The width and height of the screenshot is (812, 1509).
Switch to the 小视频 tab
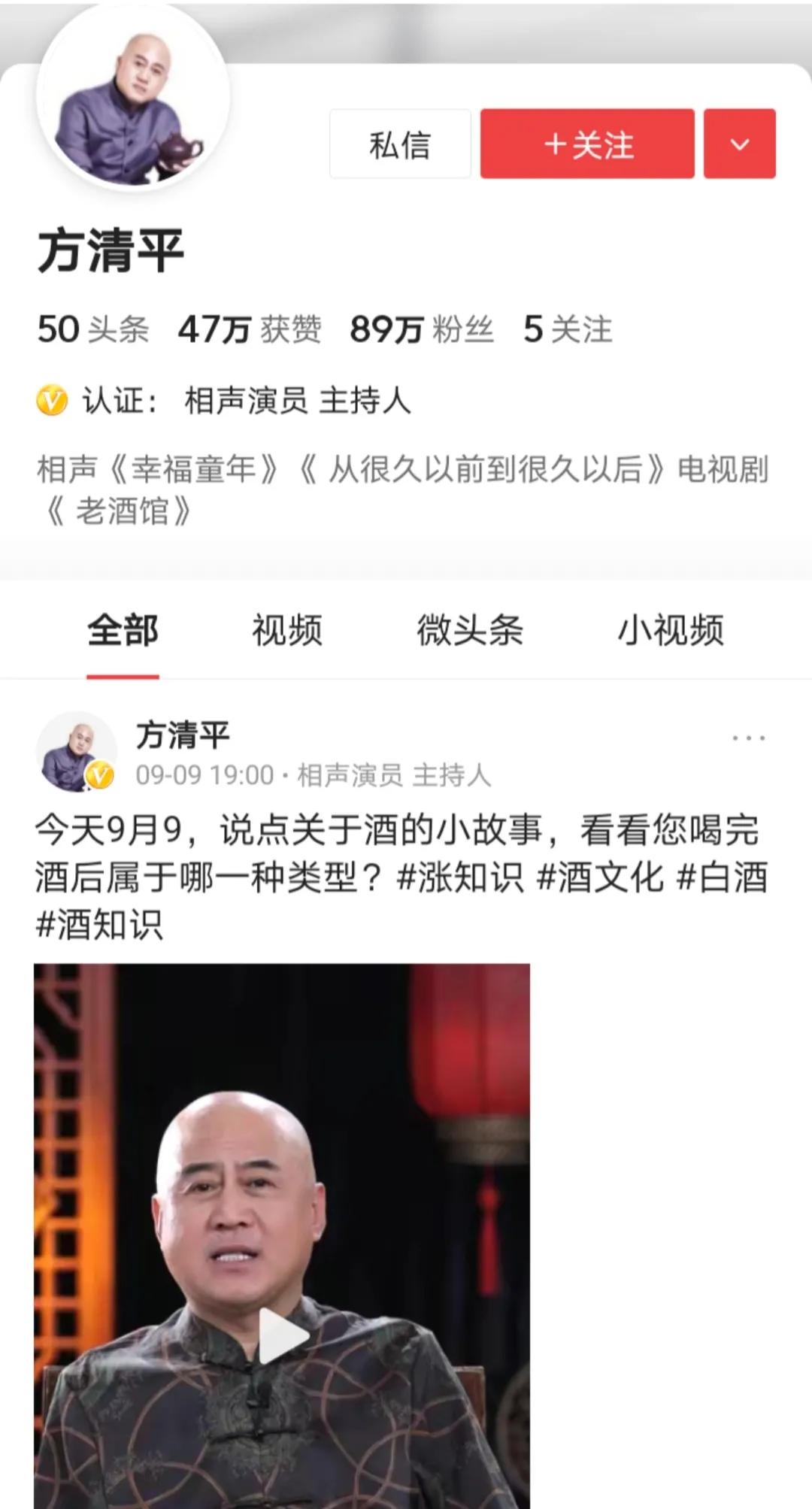coord(671,630)
